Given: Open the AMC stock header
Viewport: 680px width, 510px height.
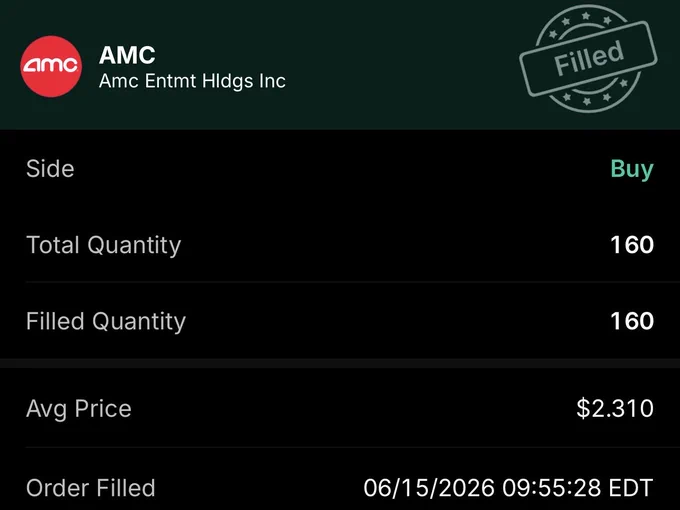Looking at the screenshot, I should (x=154, y=67).
